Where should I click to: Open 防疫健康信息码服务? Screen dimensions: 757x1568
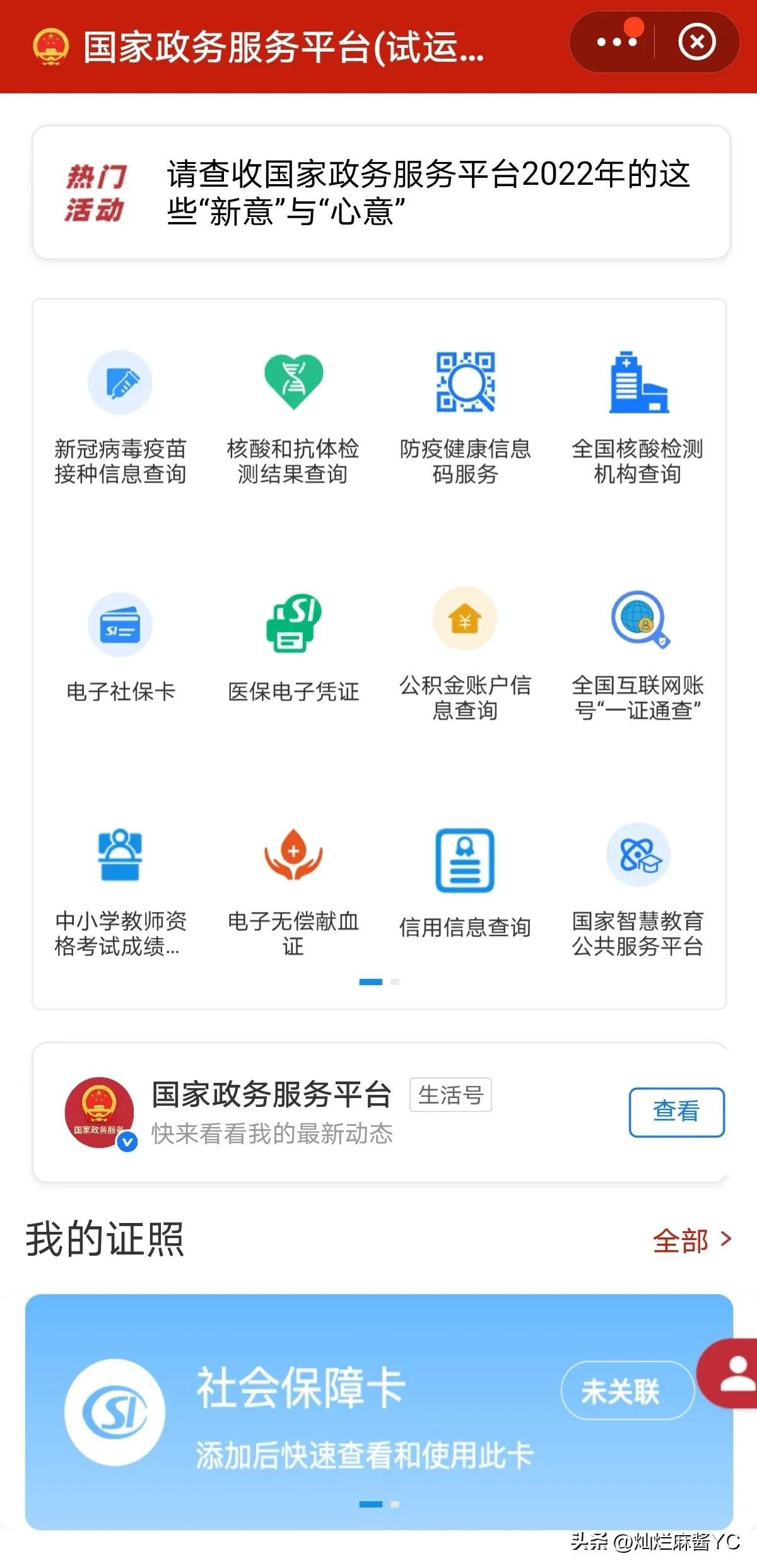466,417
